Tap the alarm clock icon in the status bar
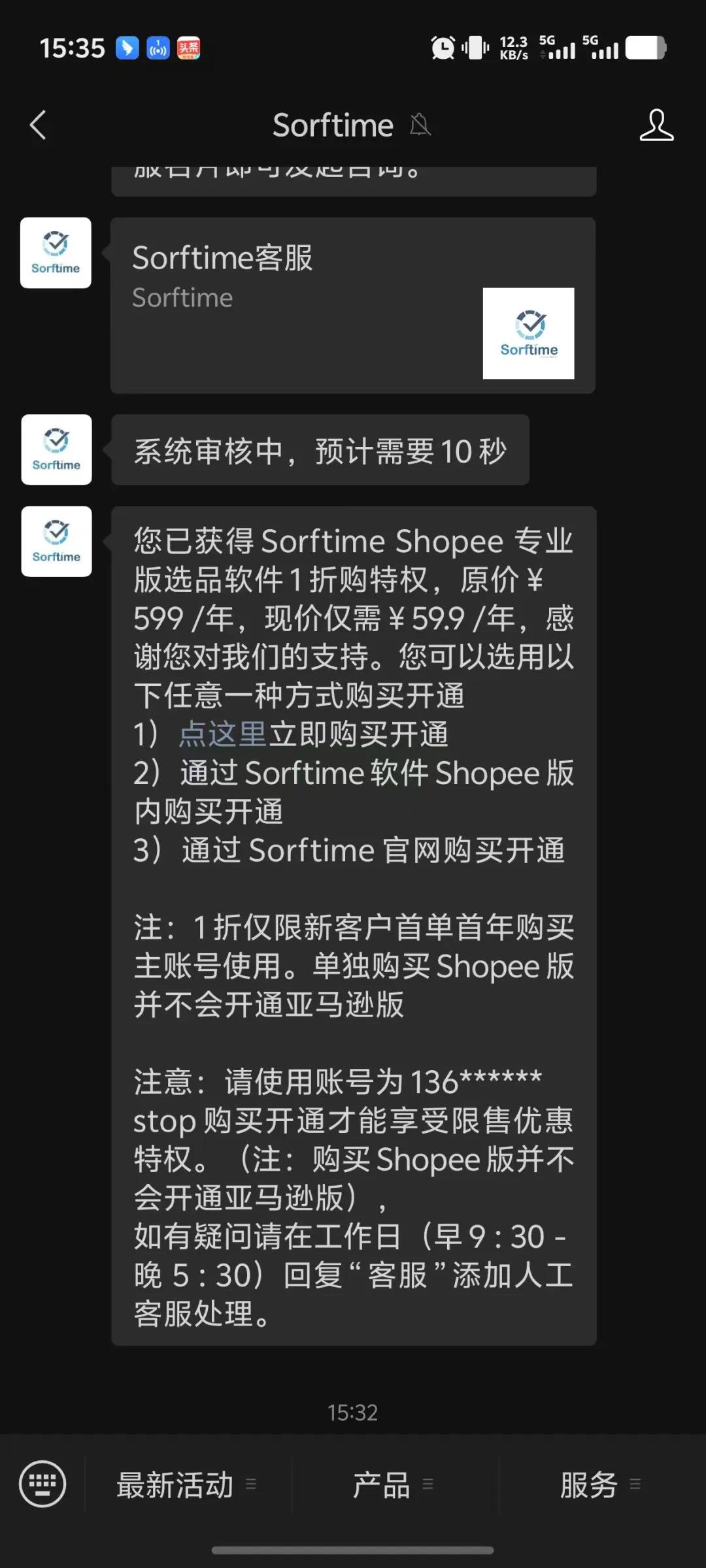Viewport: 706px width, 1568px height. pos(443,48)
